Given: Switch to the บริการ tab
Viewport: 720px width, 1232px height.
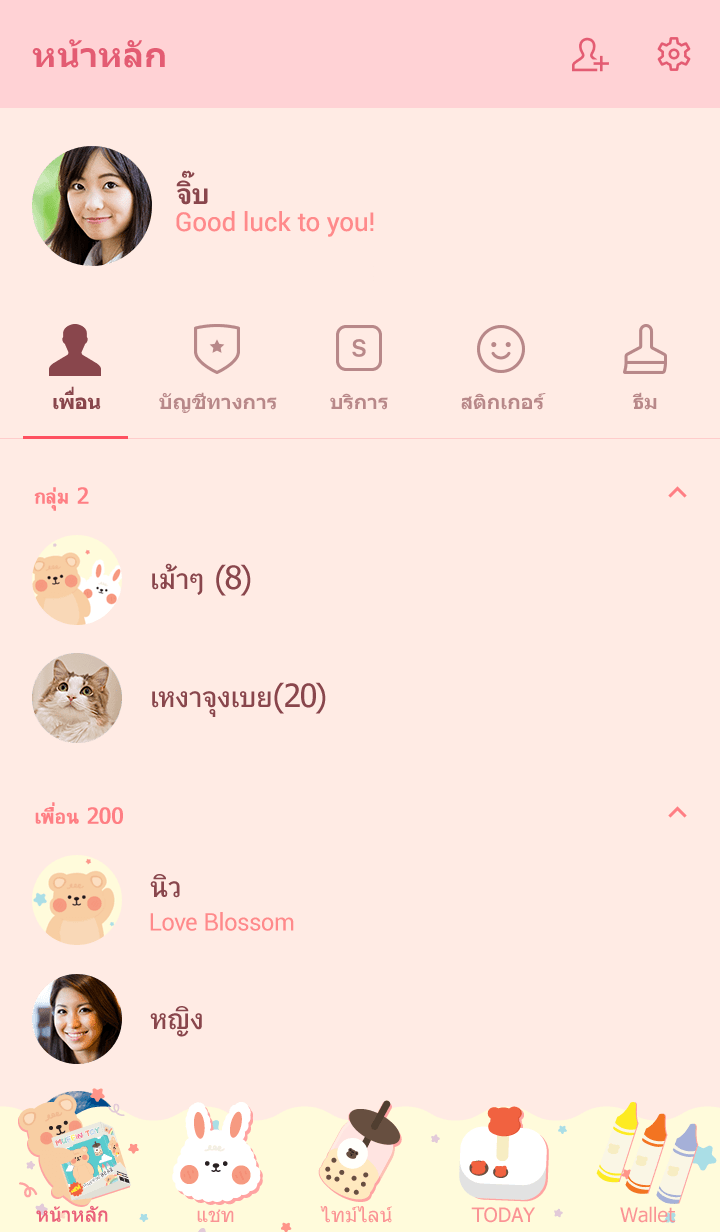Looking at the screenshot, I should coord(359,369).
